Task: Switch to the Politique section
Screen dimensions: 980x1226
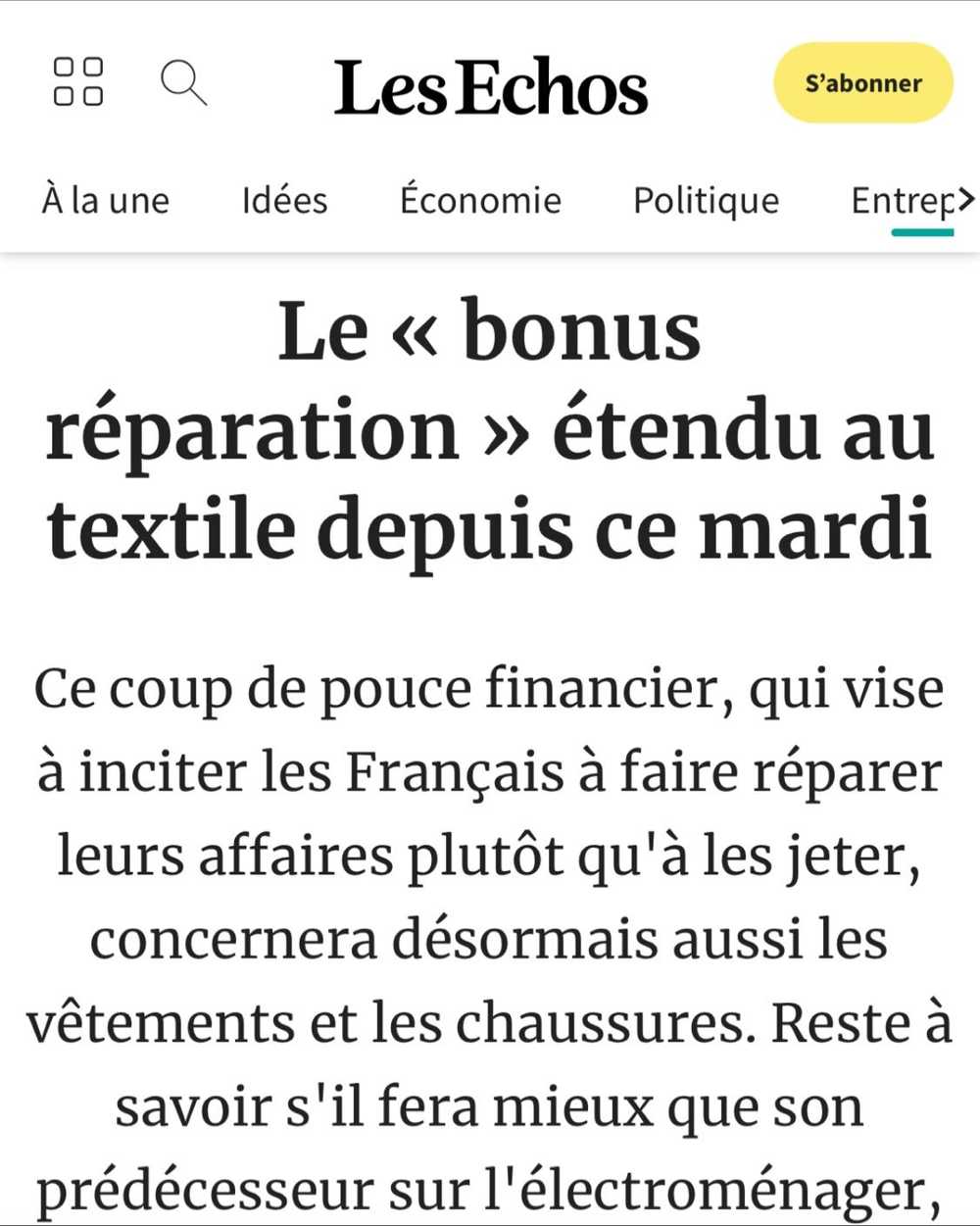Action: pos(707,200)
